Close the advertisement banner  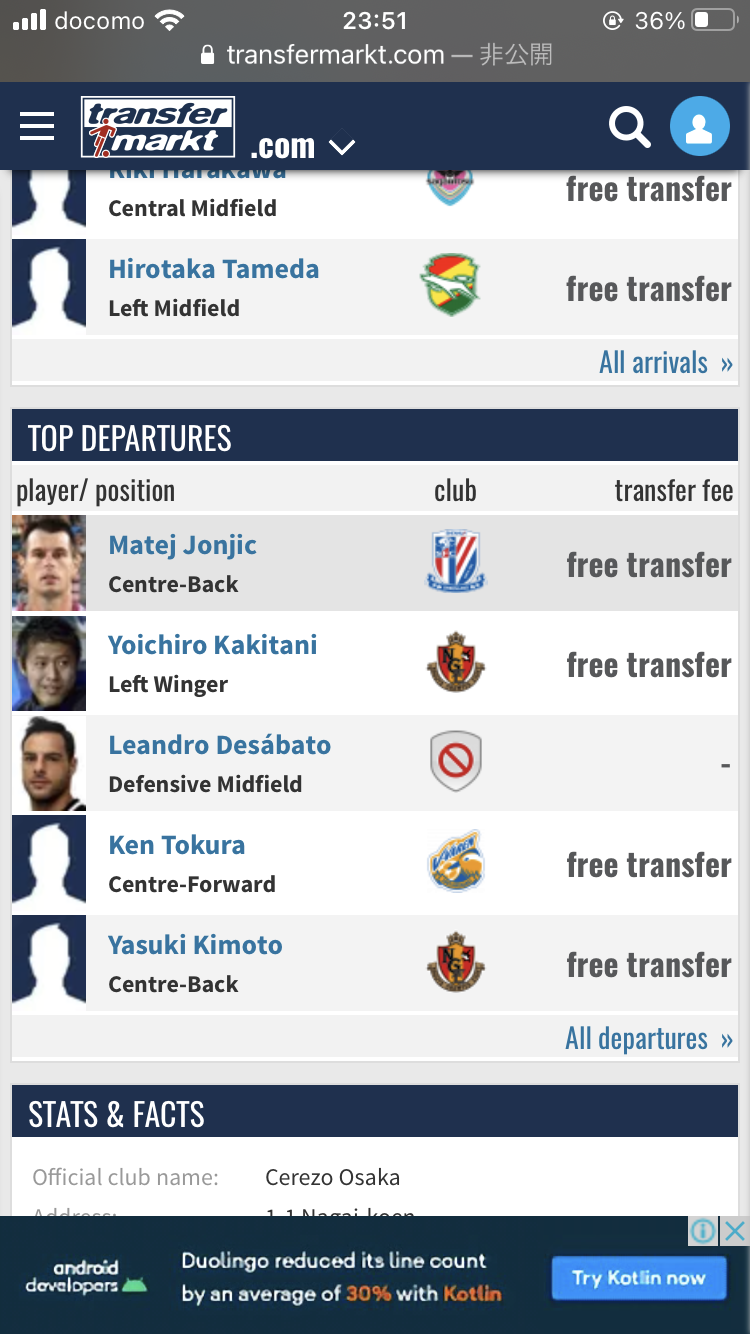[735, 1231]
